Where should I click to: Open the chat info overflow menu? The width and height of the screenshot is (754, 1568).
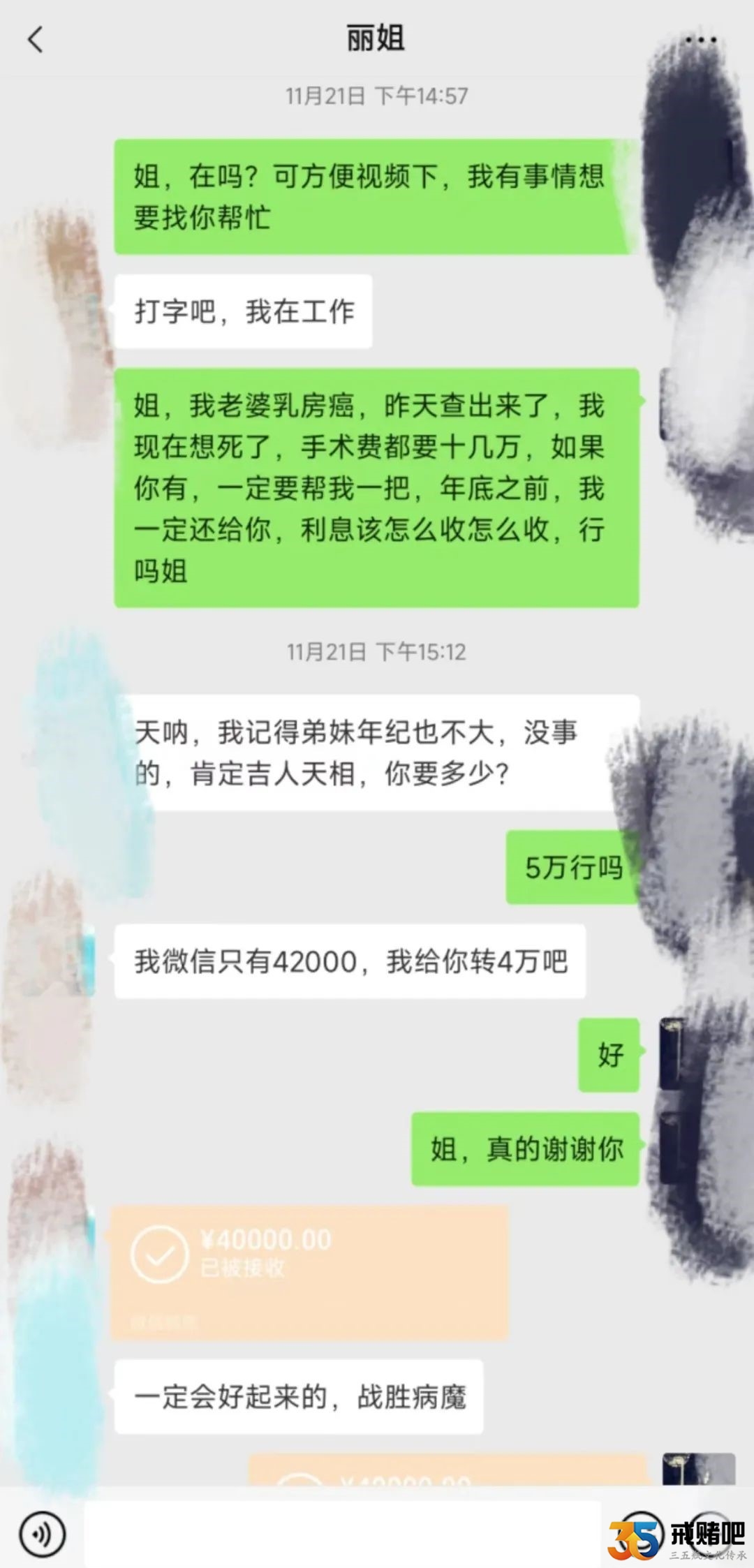coord(700,40)
